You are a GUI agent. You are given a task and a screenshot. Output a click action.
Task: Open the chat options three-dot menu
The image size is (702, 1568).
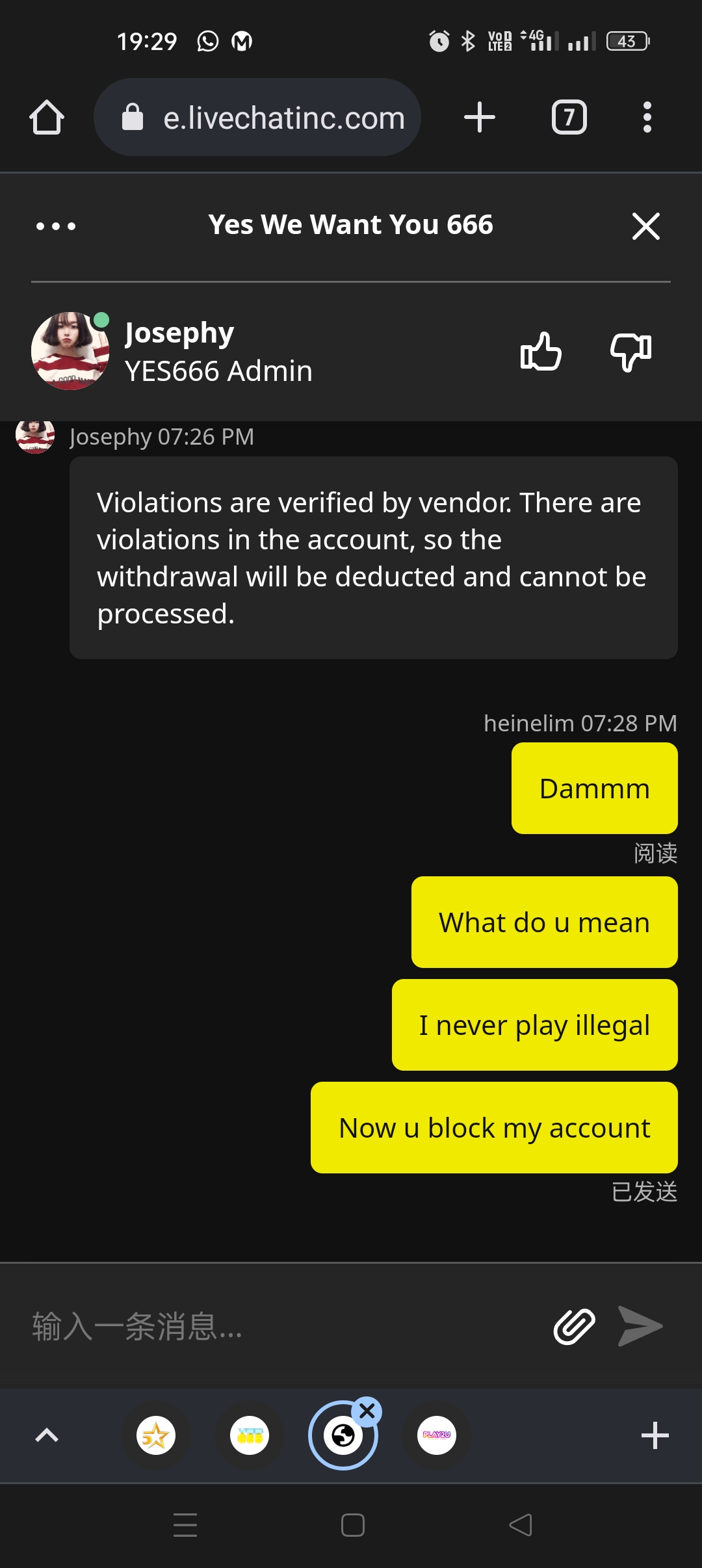click(56, 226)
